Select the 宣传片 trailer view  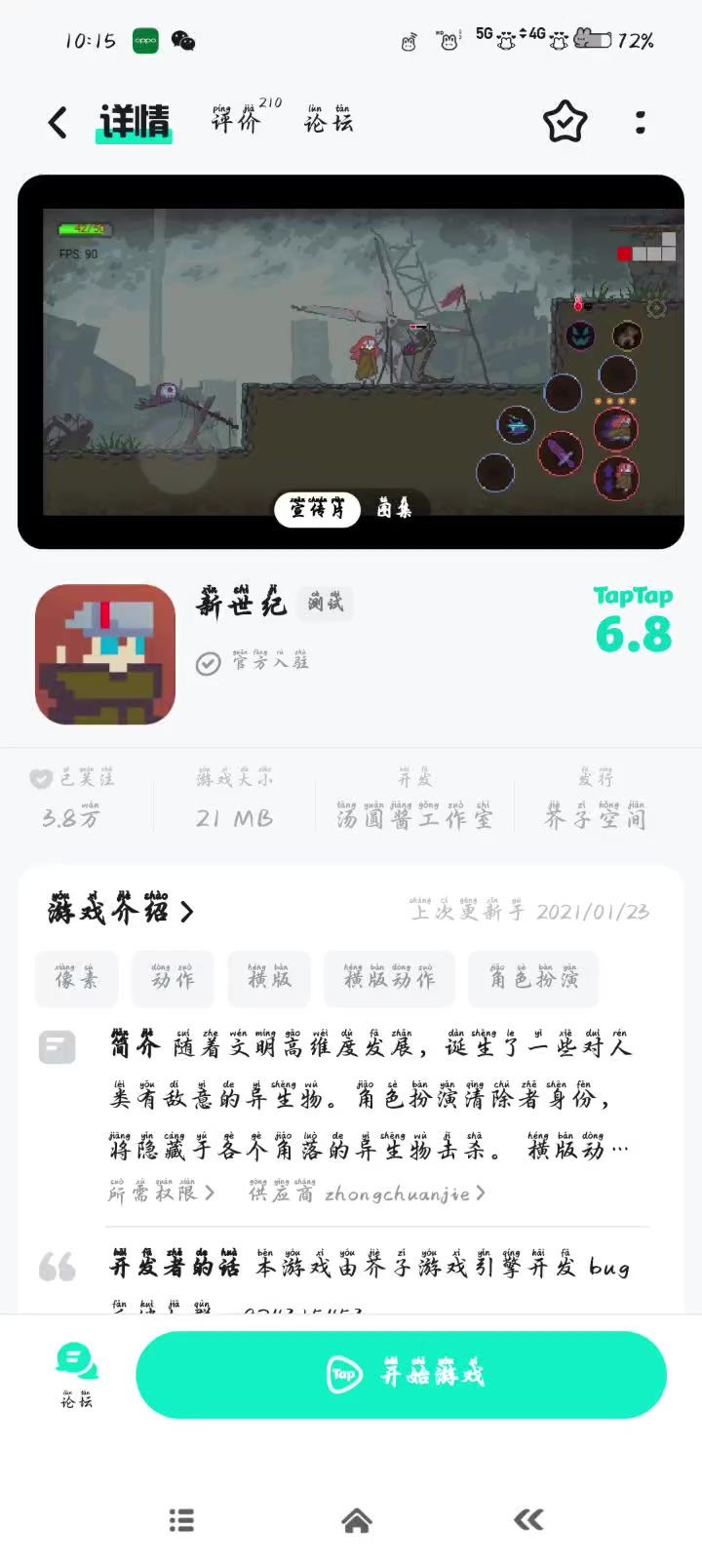click(317, 508)
